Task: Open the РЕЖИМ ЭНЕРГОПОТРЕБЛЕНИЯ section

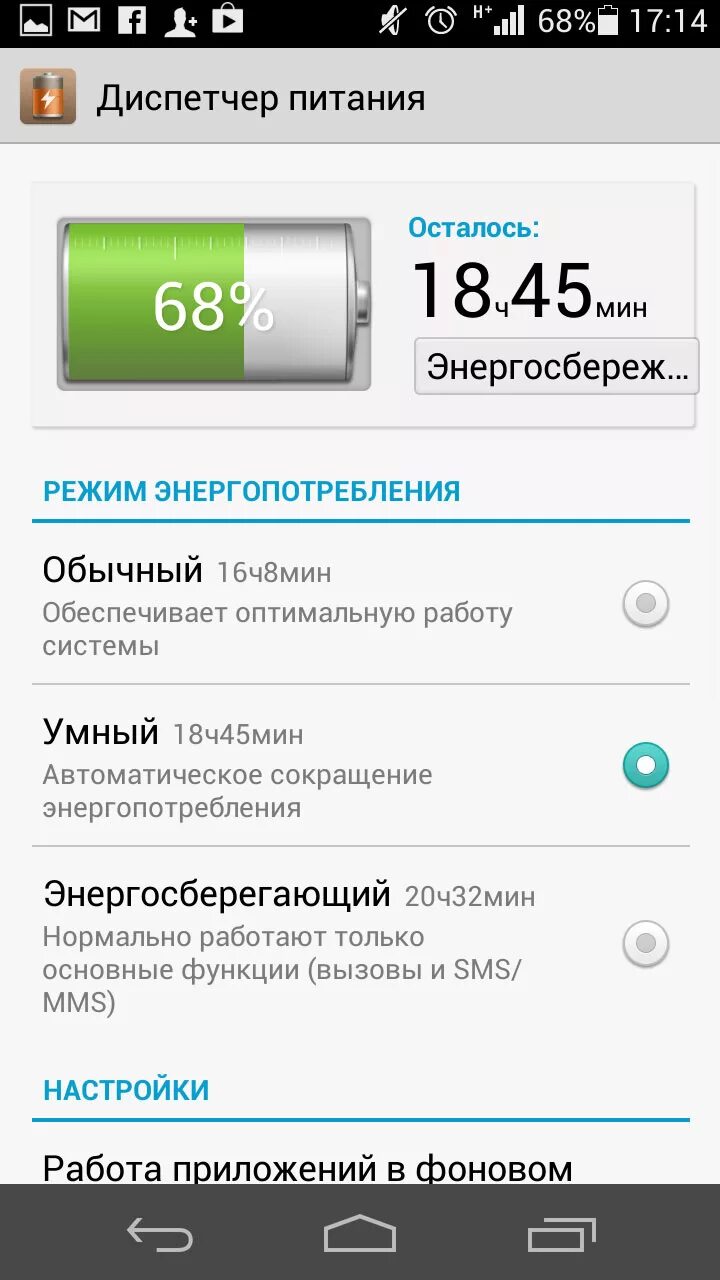Action: (x=250, y=491)
